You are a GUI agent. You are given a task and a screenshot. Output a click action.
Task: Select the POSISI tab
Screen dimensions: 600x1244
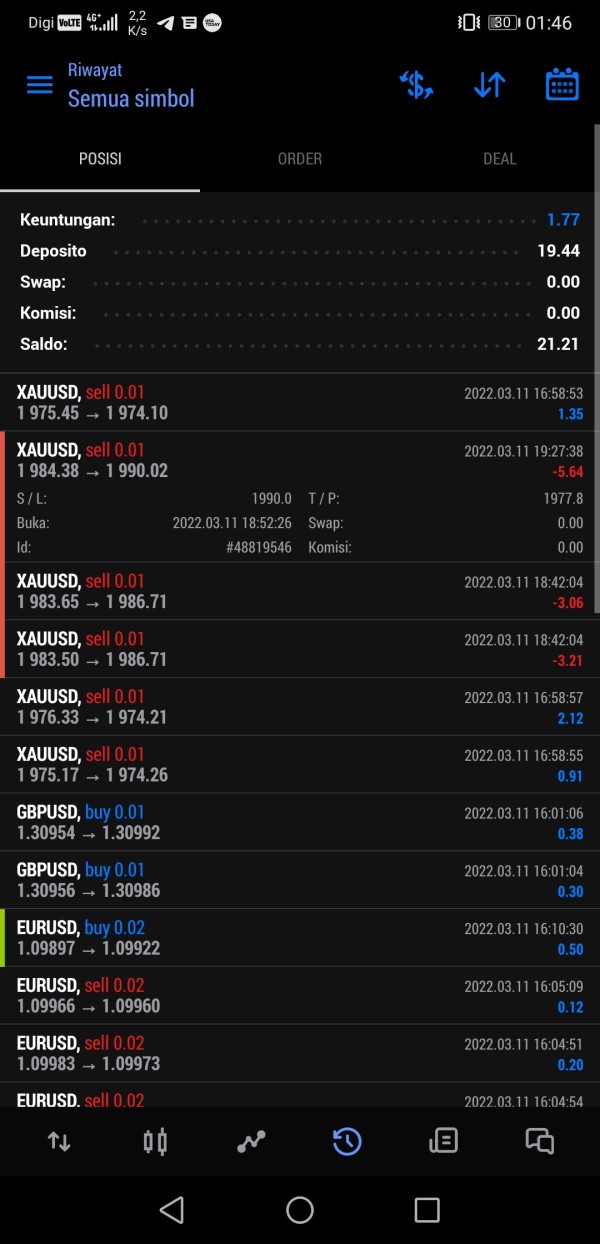100,159
